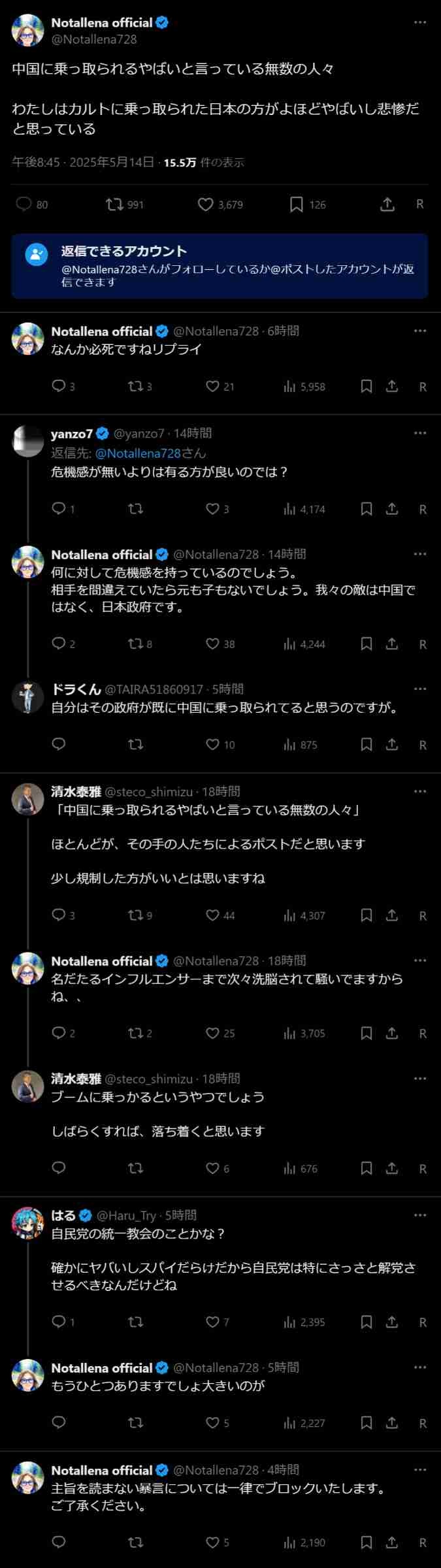Open yanzo7's profile avatar
441x1568 pixels.
[x=28, y=441]
